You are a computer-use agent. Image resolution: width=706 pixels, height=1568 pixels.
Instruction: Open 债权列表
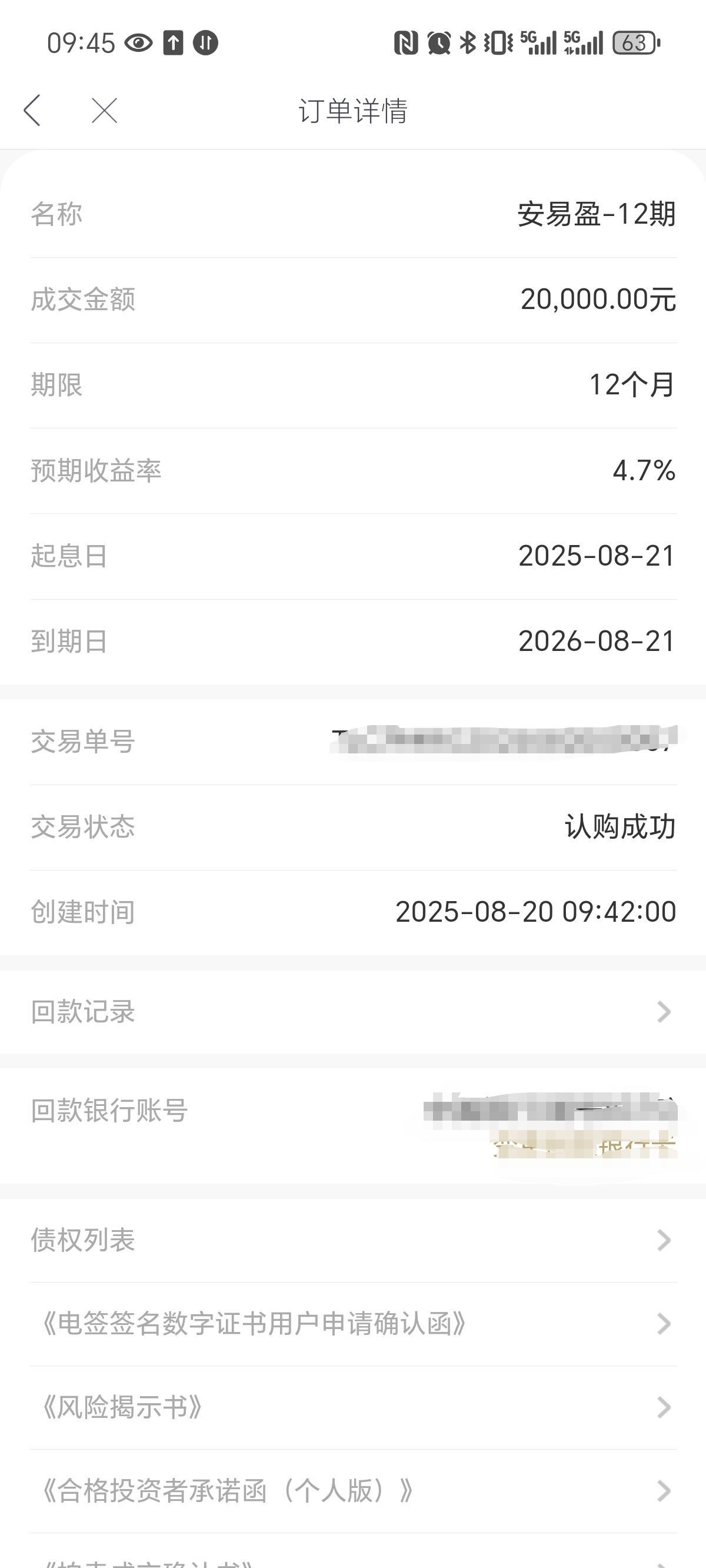353,1240
